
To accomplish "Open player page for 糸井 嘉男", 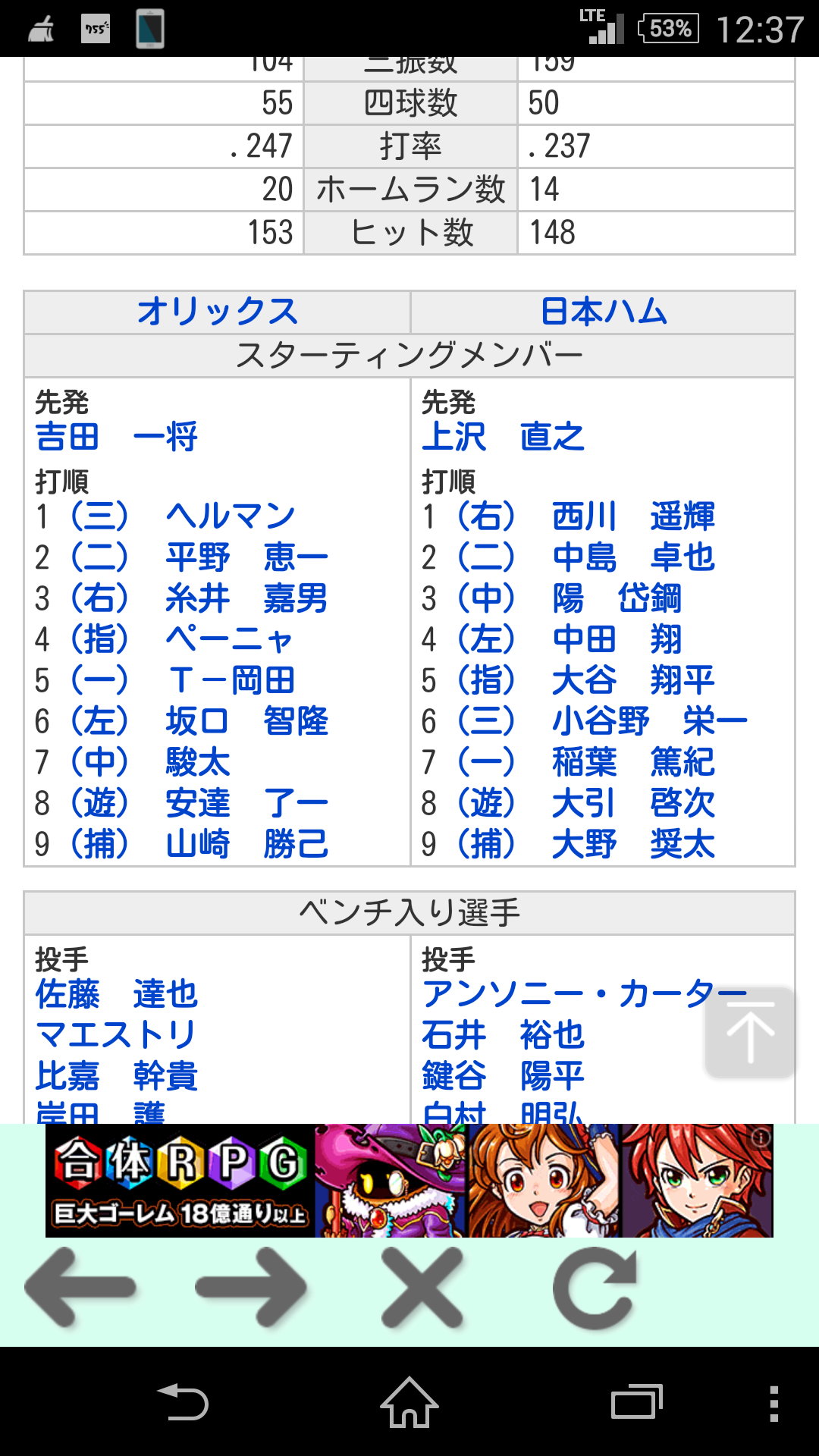I will point(246,598).
